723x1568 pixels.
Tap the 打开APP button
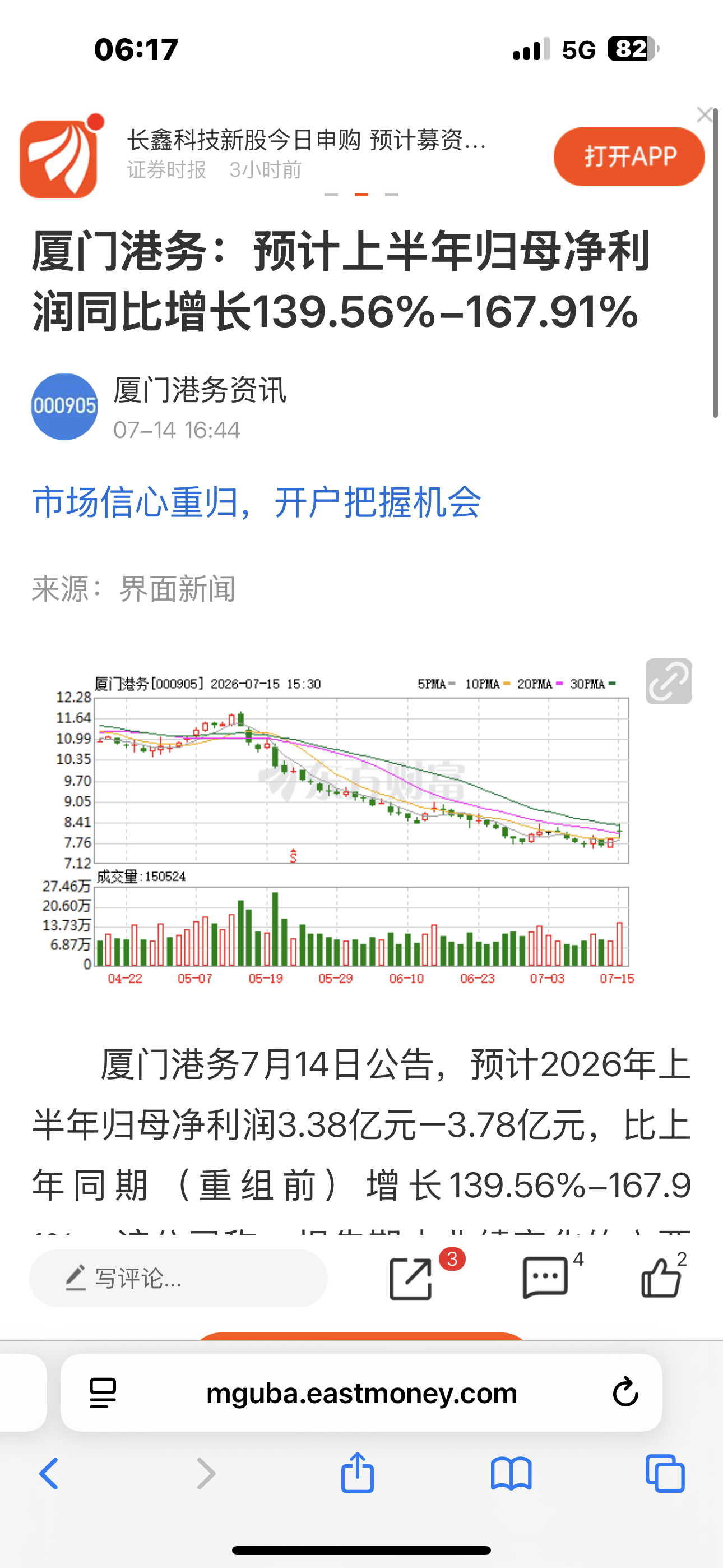(x=629, y=156)
